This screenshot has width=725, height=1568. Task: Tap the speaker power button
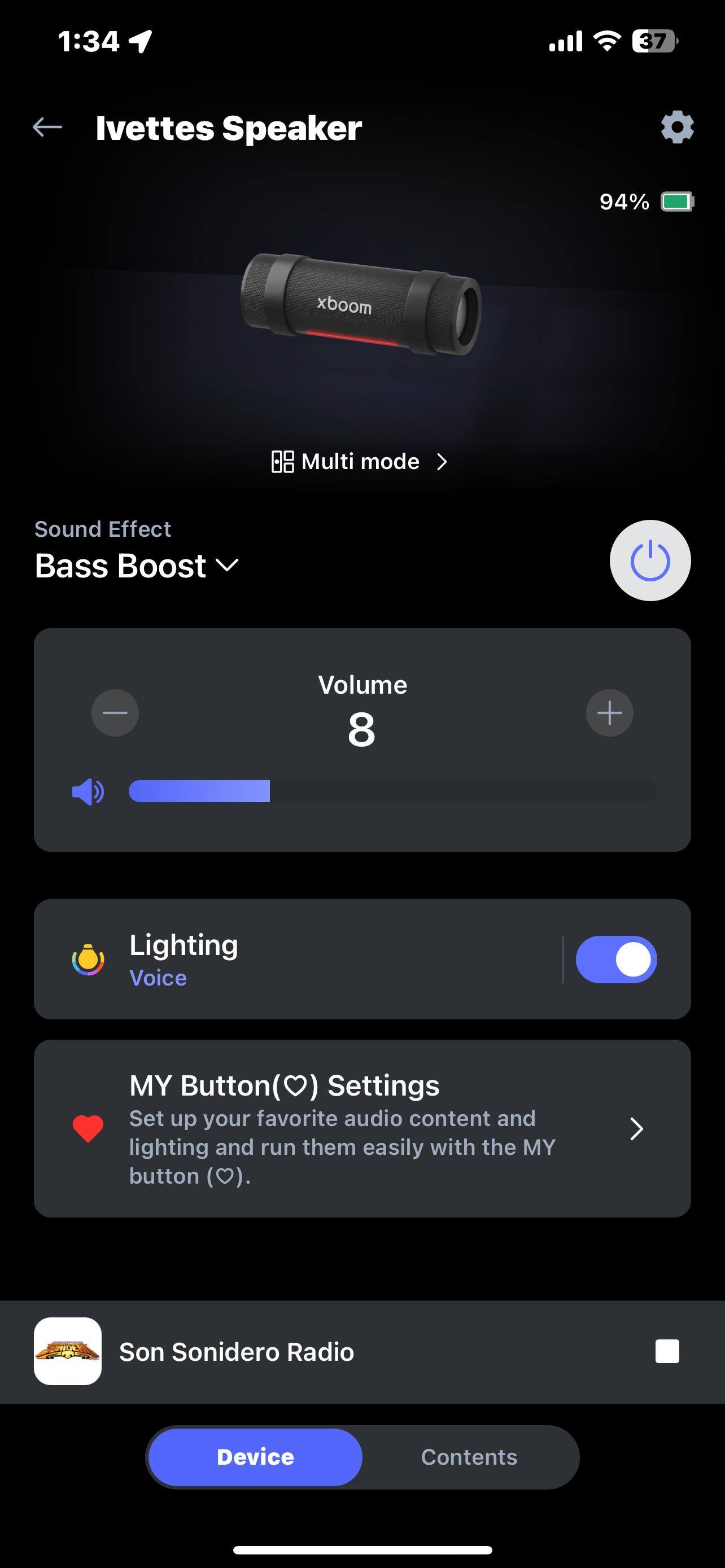point(649,560)
